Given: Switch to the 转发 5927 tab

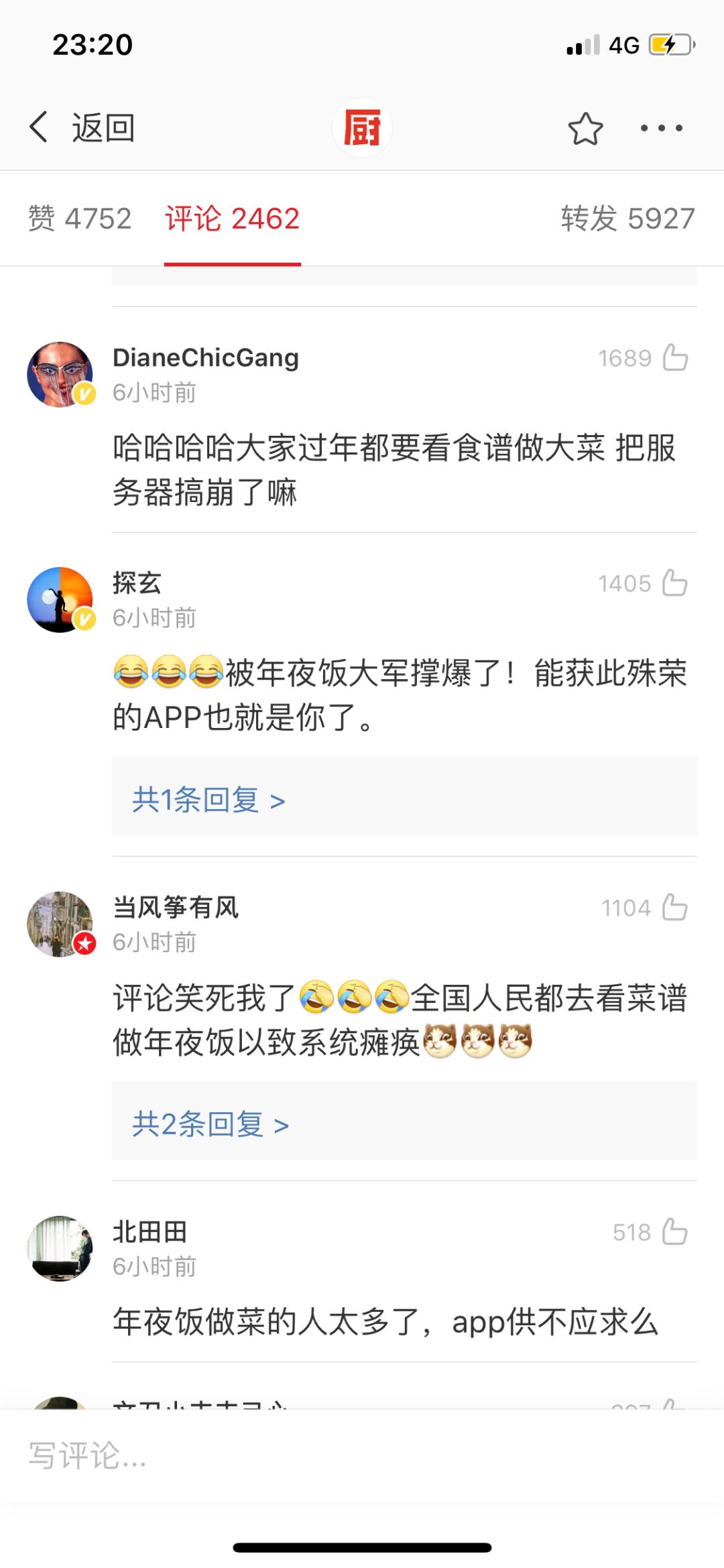Looking at the screenshot, I should coord(627,219).
